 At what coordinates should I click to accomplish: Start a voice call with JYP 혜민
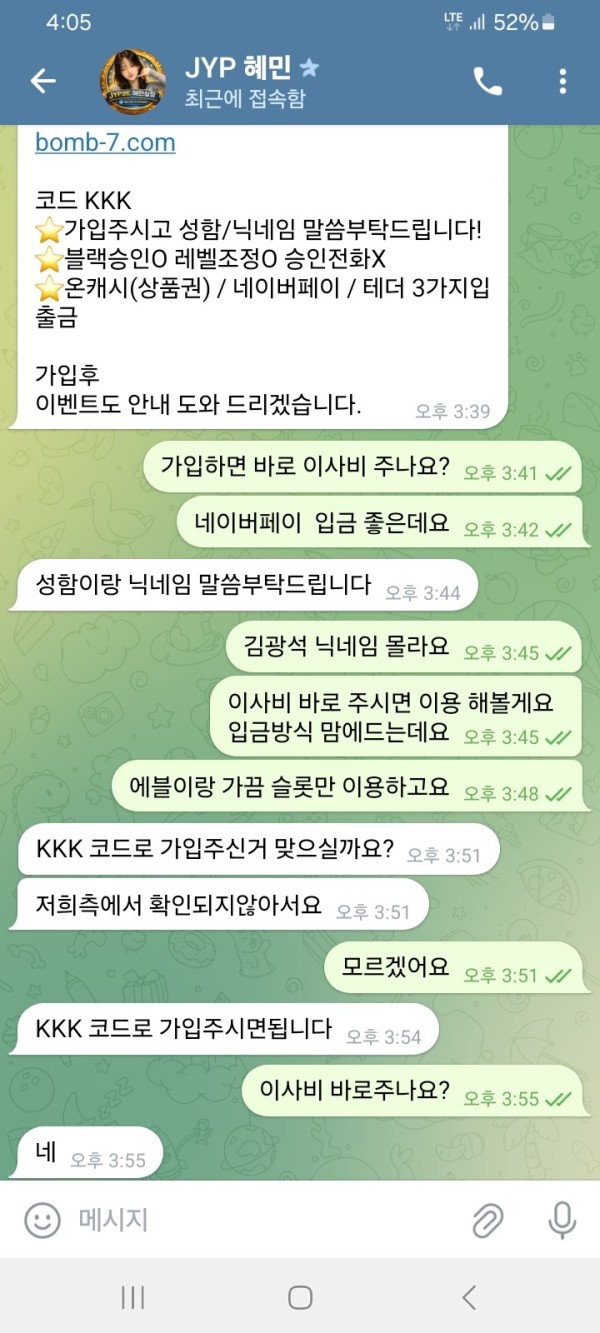(488, 82)
